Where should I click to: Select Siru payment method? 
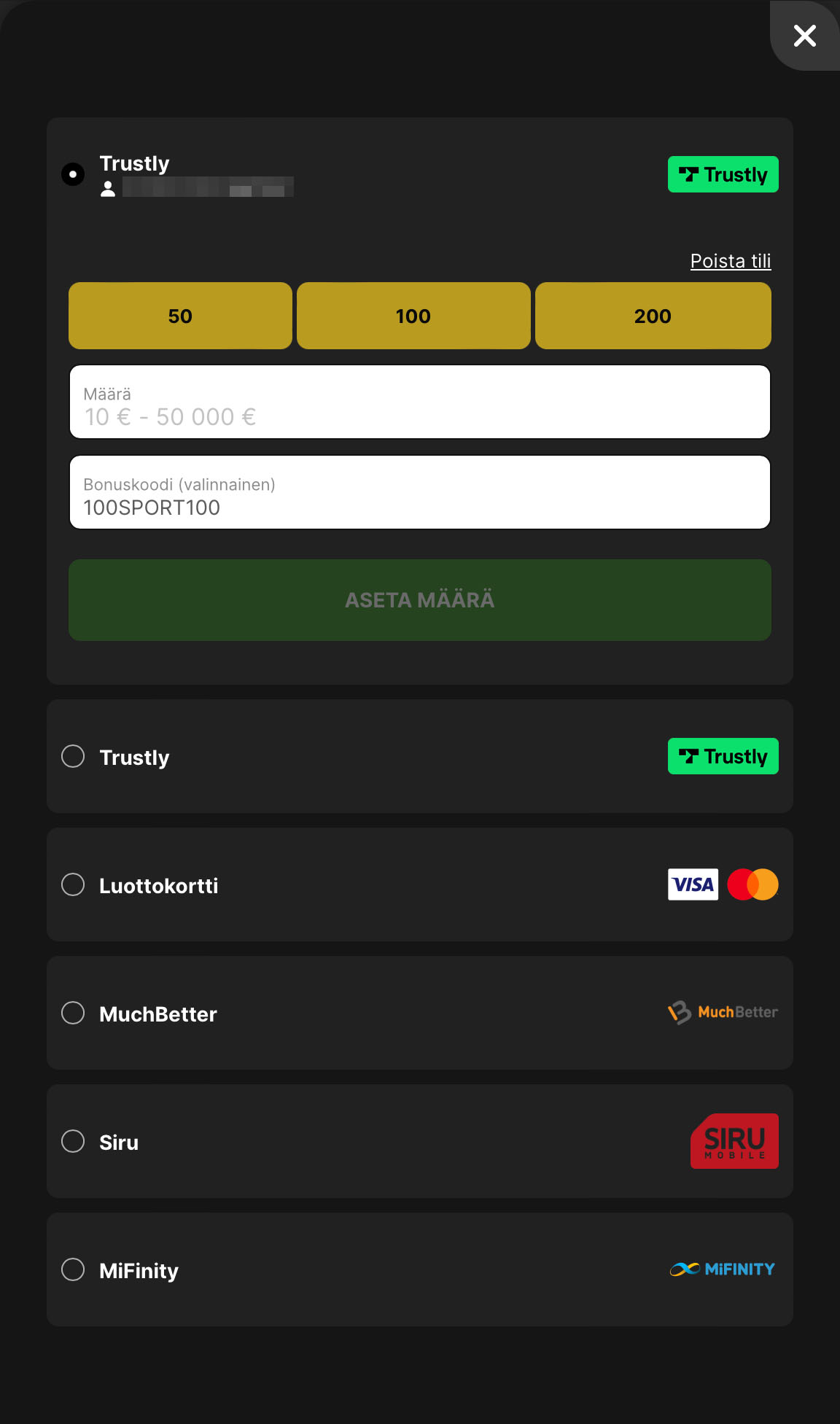(73, 1141)
